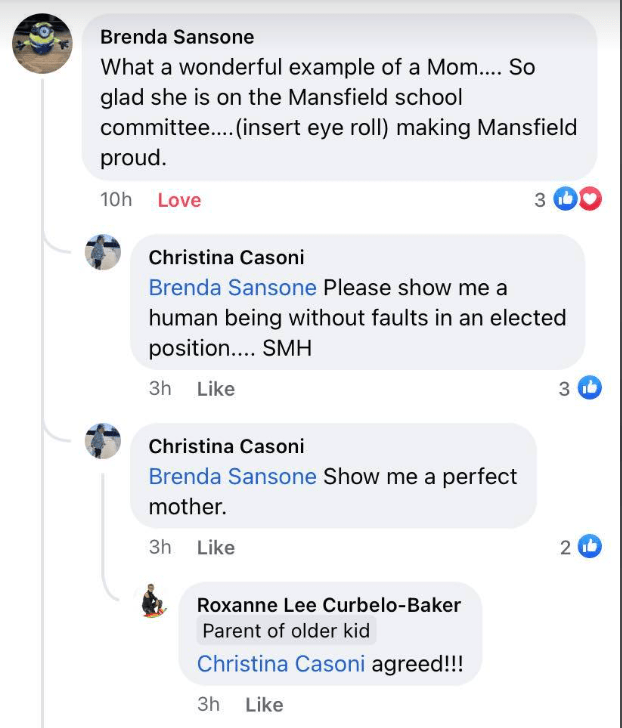
Task: Open Christina Casoni's name on 'perfect mother' reply
Action: [x=227, y=446]
